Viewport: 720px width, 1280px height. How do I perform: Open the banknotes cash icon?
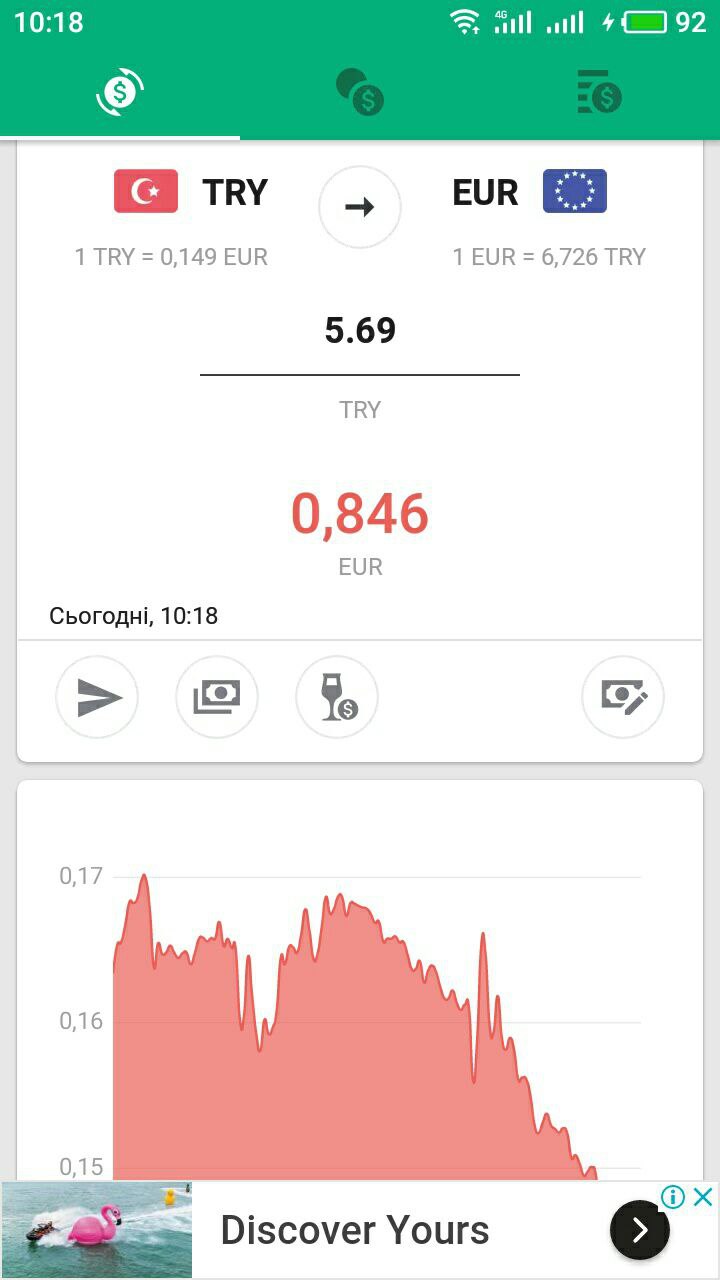pos(217,697)
